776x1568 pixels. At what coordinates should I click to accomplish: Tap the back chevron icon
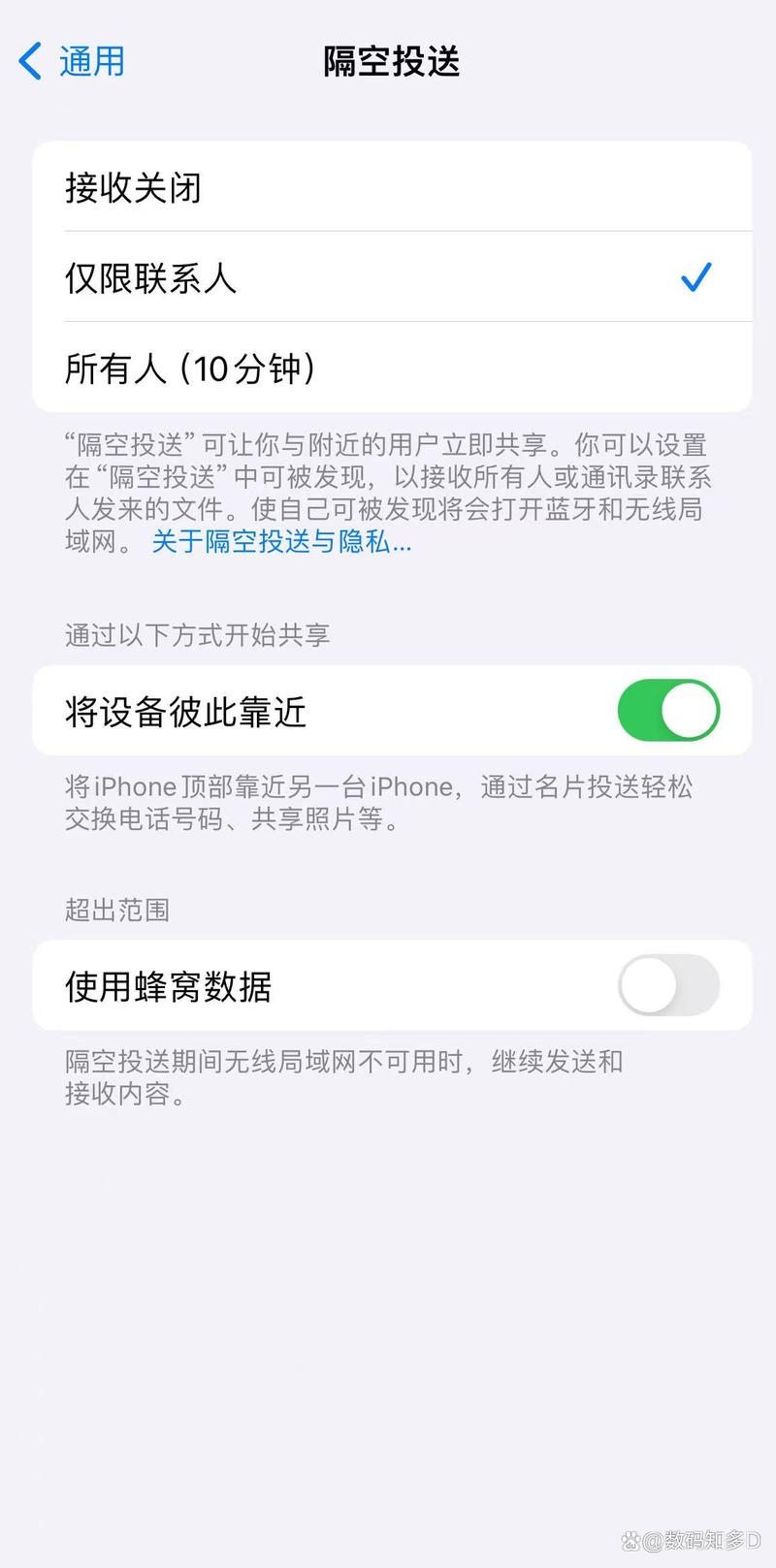coord(29,60)
